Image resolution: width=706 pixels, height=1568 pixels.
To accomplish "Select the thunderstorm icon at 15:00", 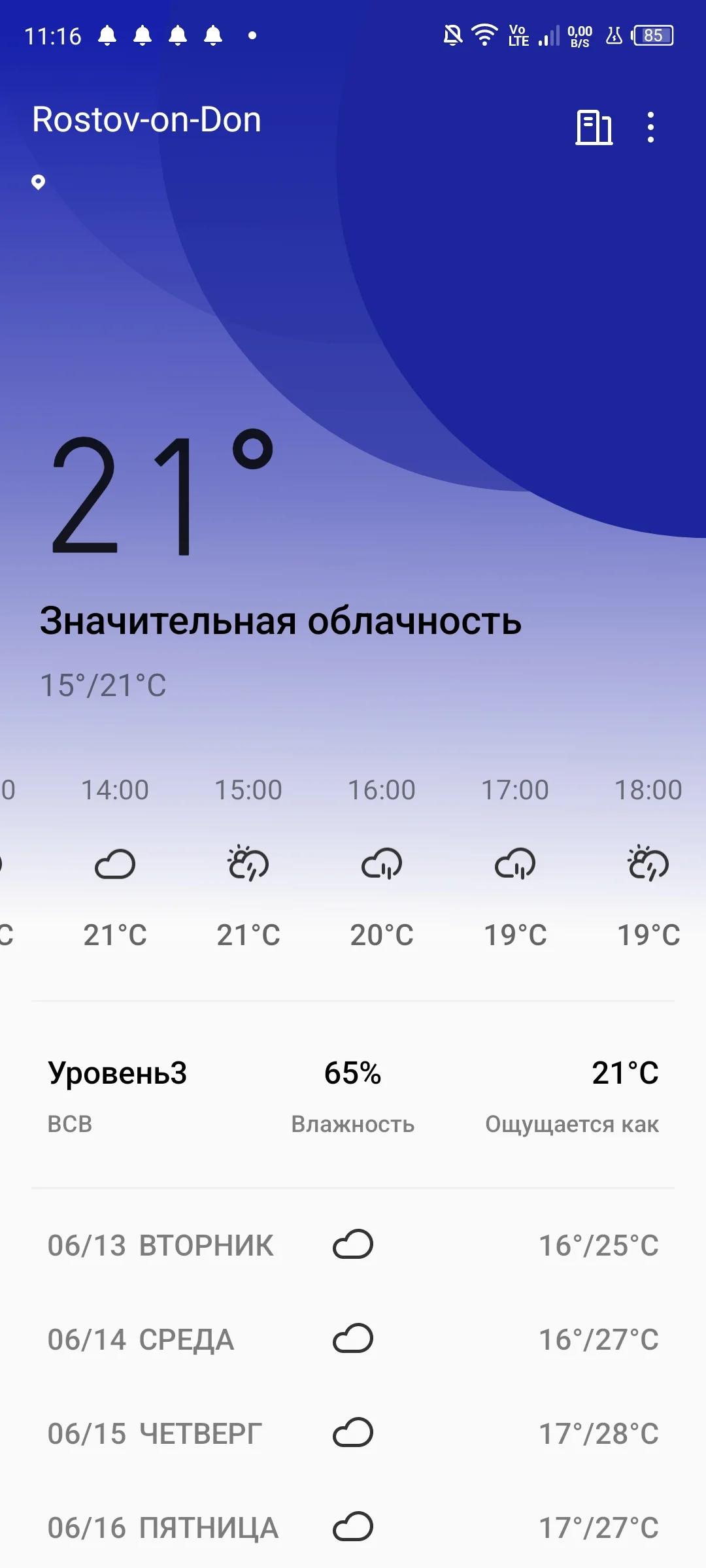I will (x=247, y=864).
